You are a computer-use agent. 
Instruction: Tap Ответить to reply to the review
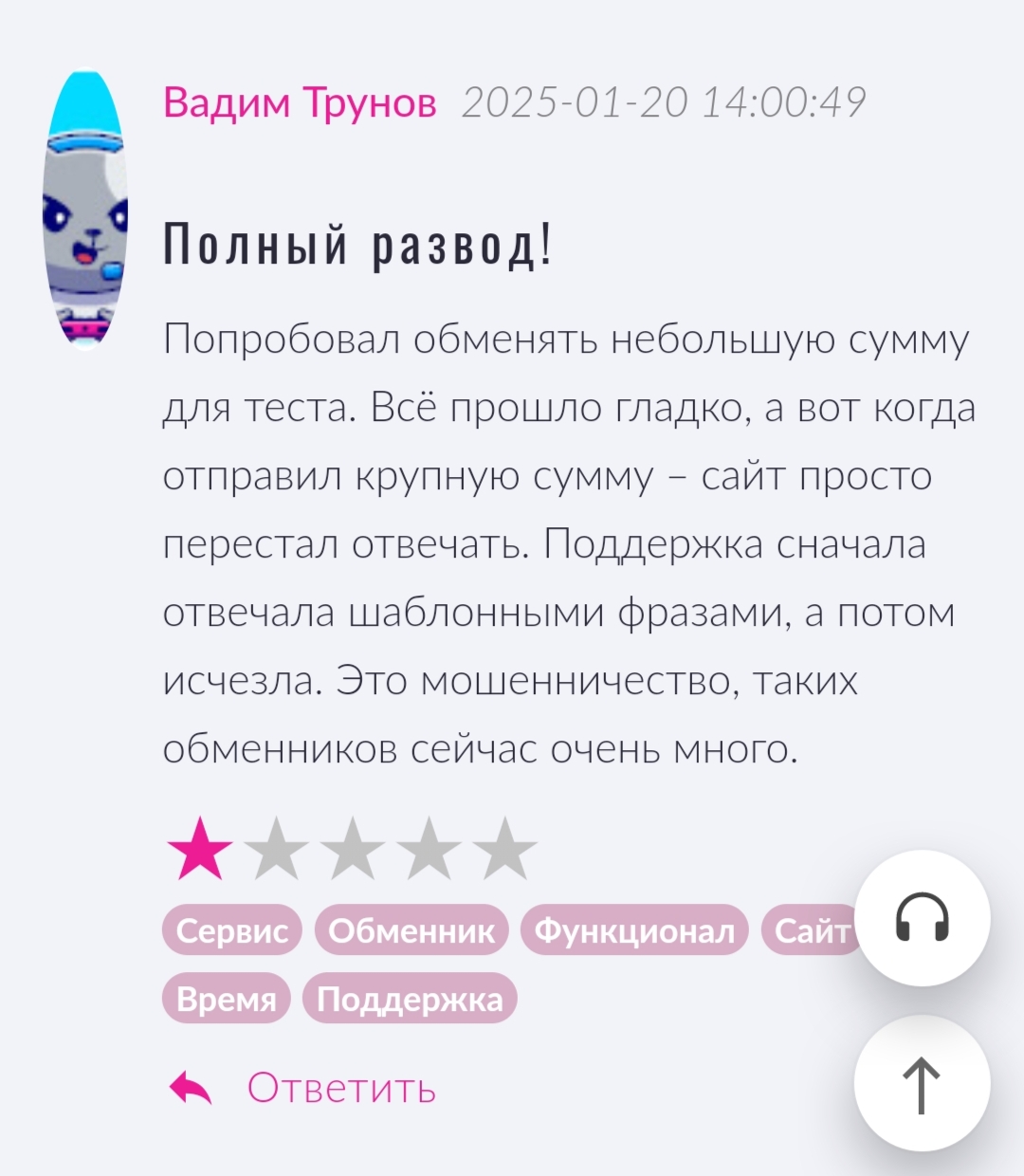point(340,1088)
